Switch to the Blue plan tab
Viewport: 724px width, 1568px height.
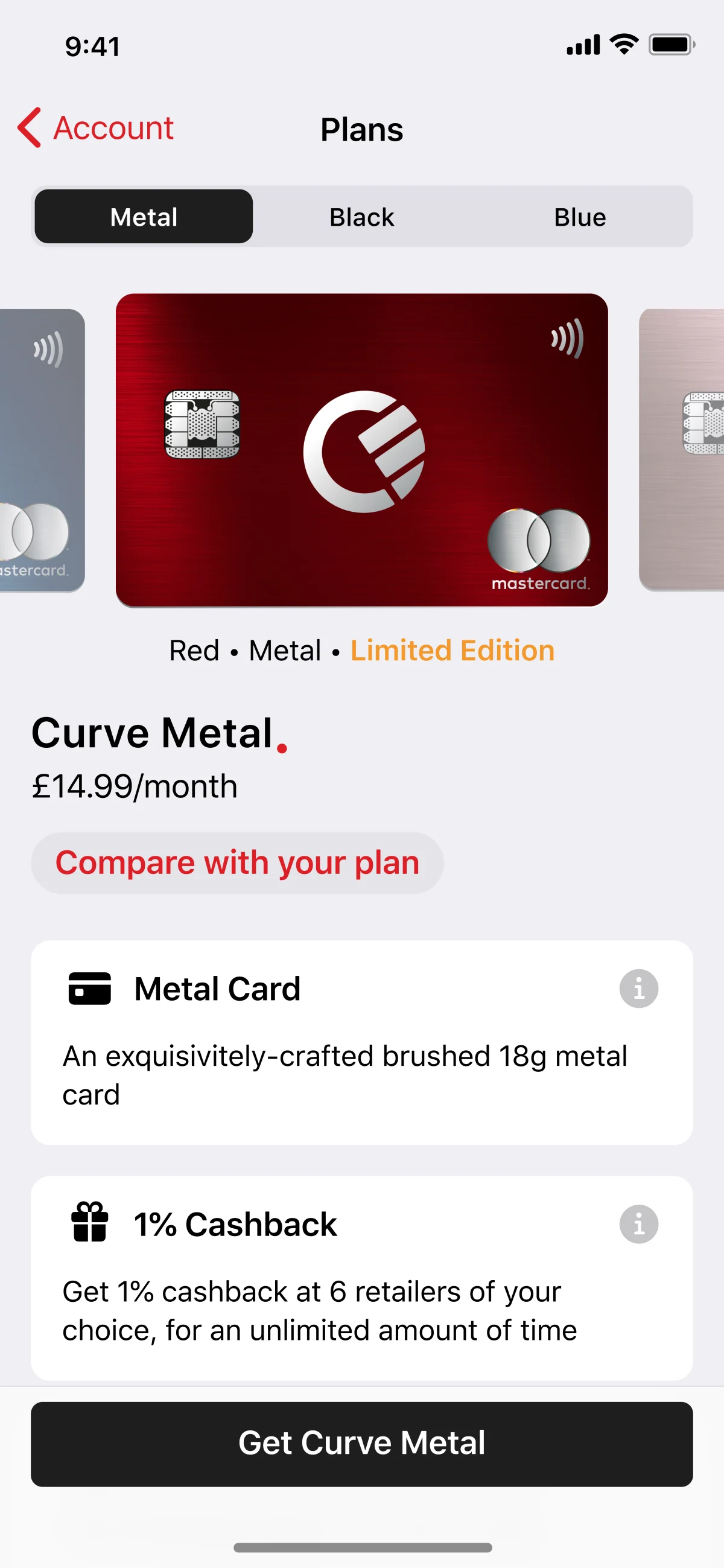(x=579, y=217)
